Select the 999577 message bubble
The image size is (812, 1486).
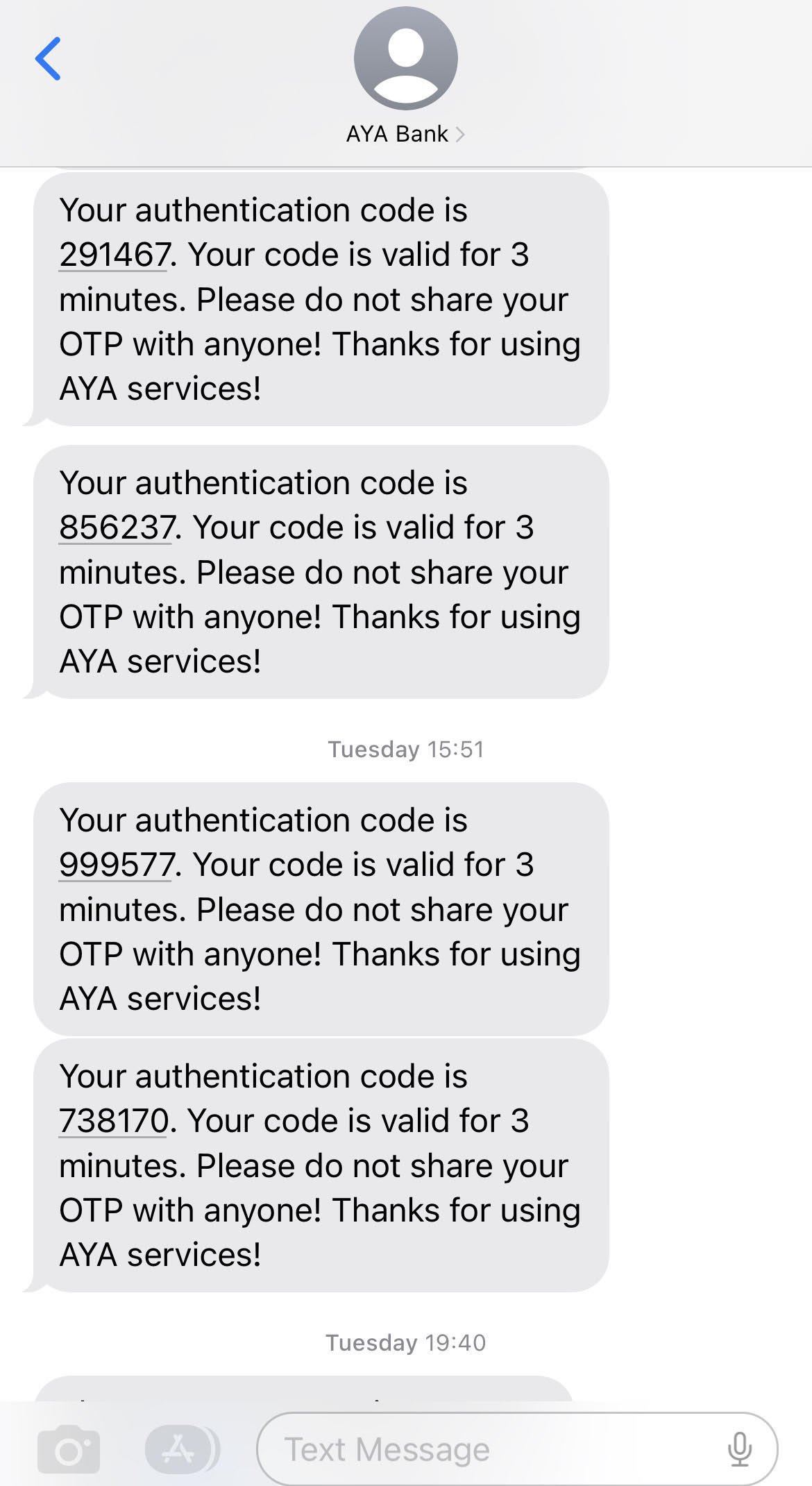tap(319, 909)
